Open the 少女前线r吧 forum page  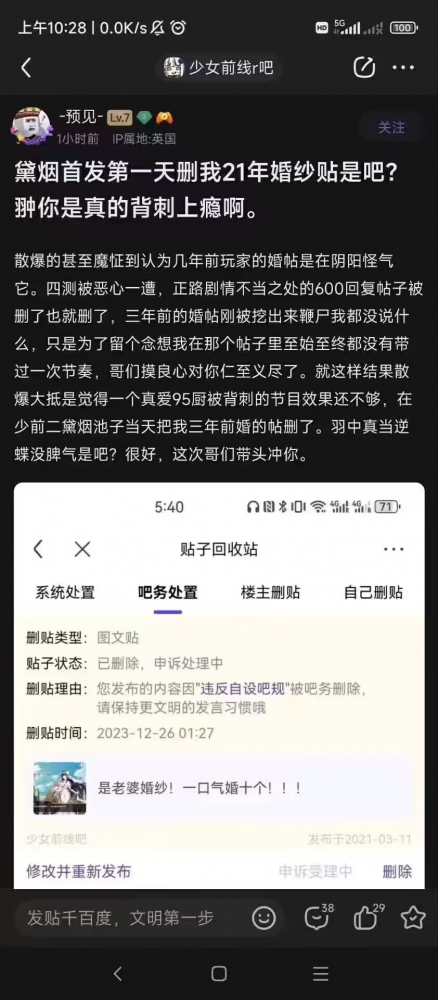pyautogui.click(x=219, y=68)
